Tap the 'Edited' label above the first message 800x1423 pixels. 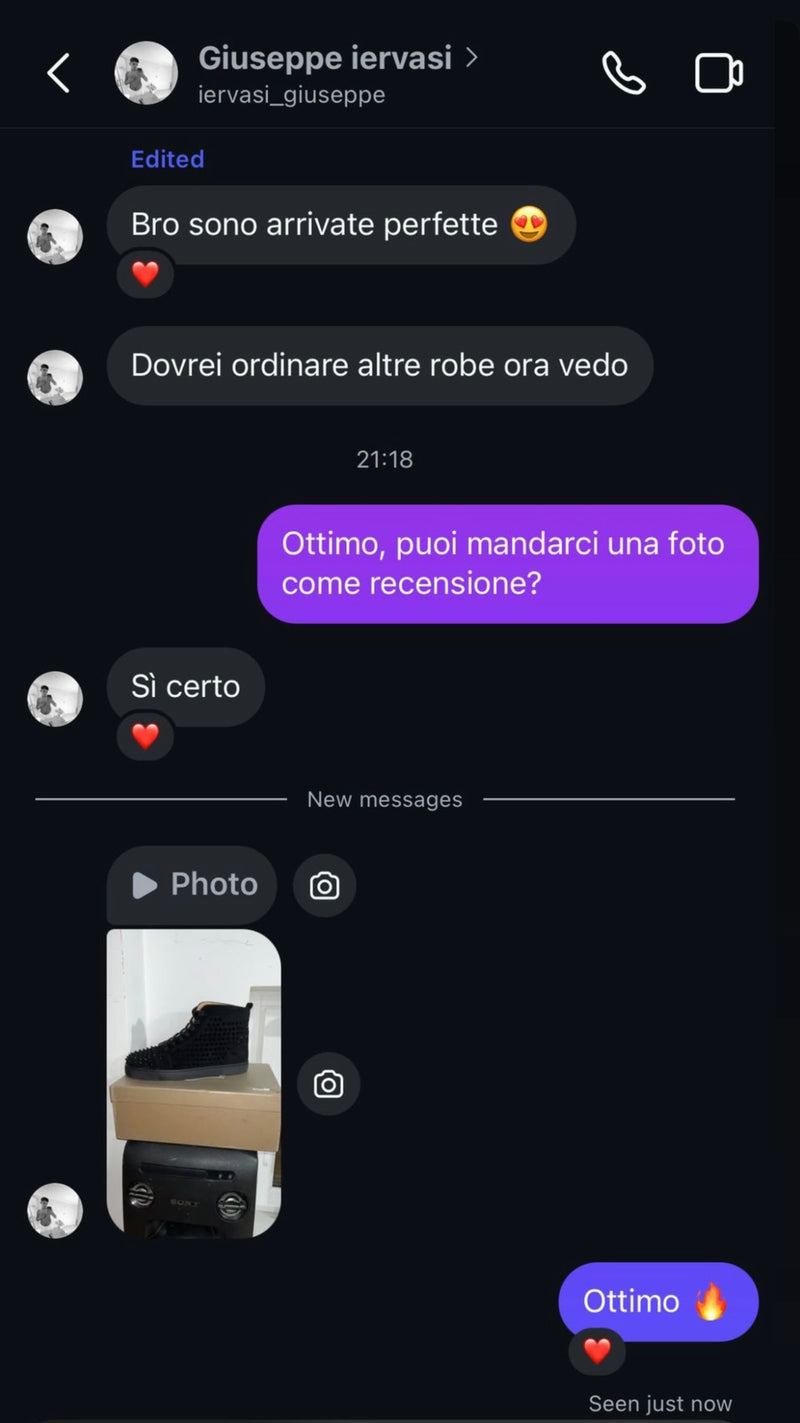point(167,158)
